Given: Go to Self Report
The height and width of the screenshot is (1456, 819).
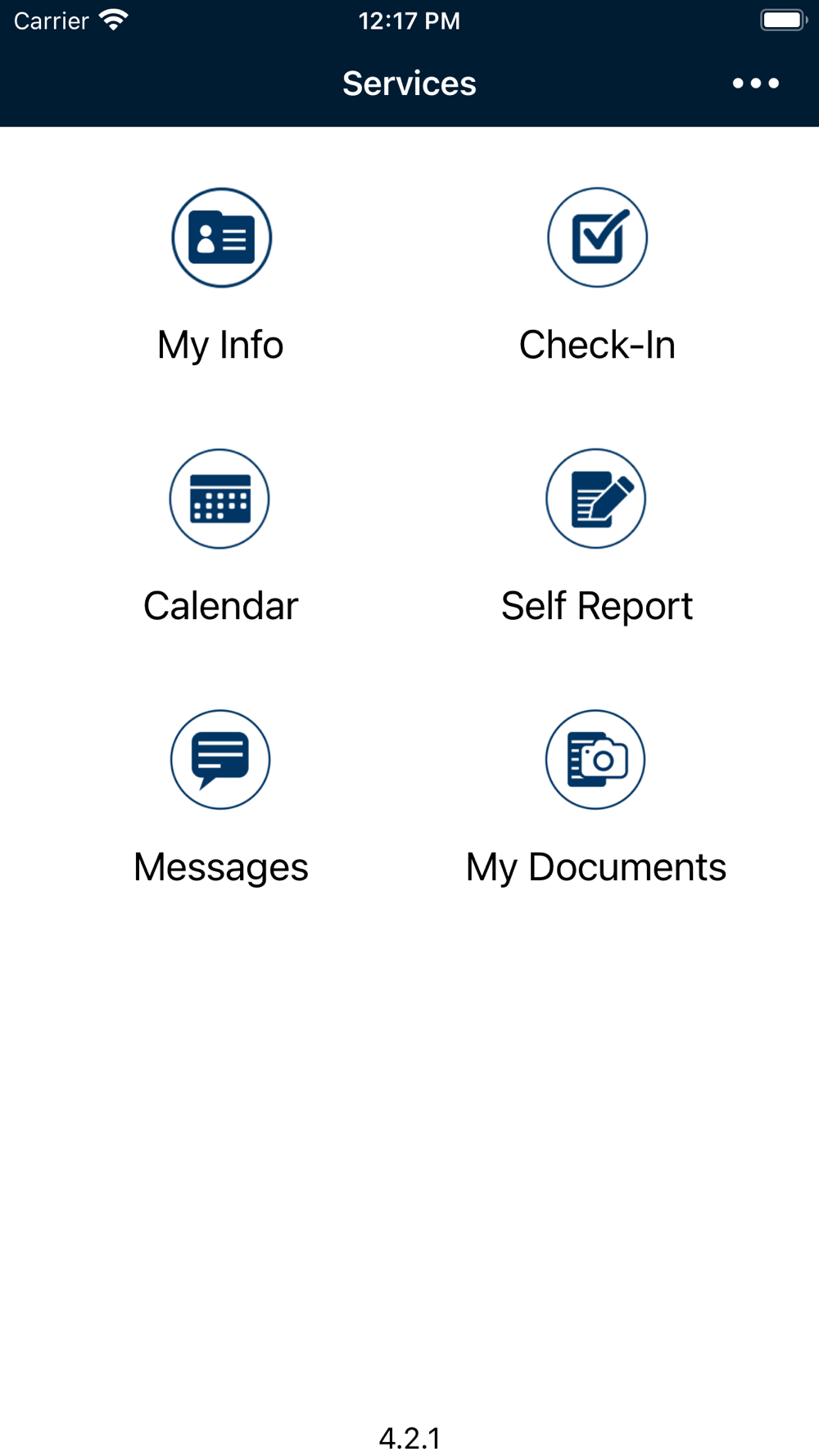Looking at the screenshot, I should tap(596, 499).
